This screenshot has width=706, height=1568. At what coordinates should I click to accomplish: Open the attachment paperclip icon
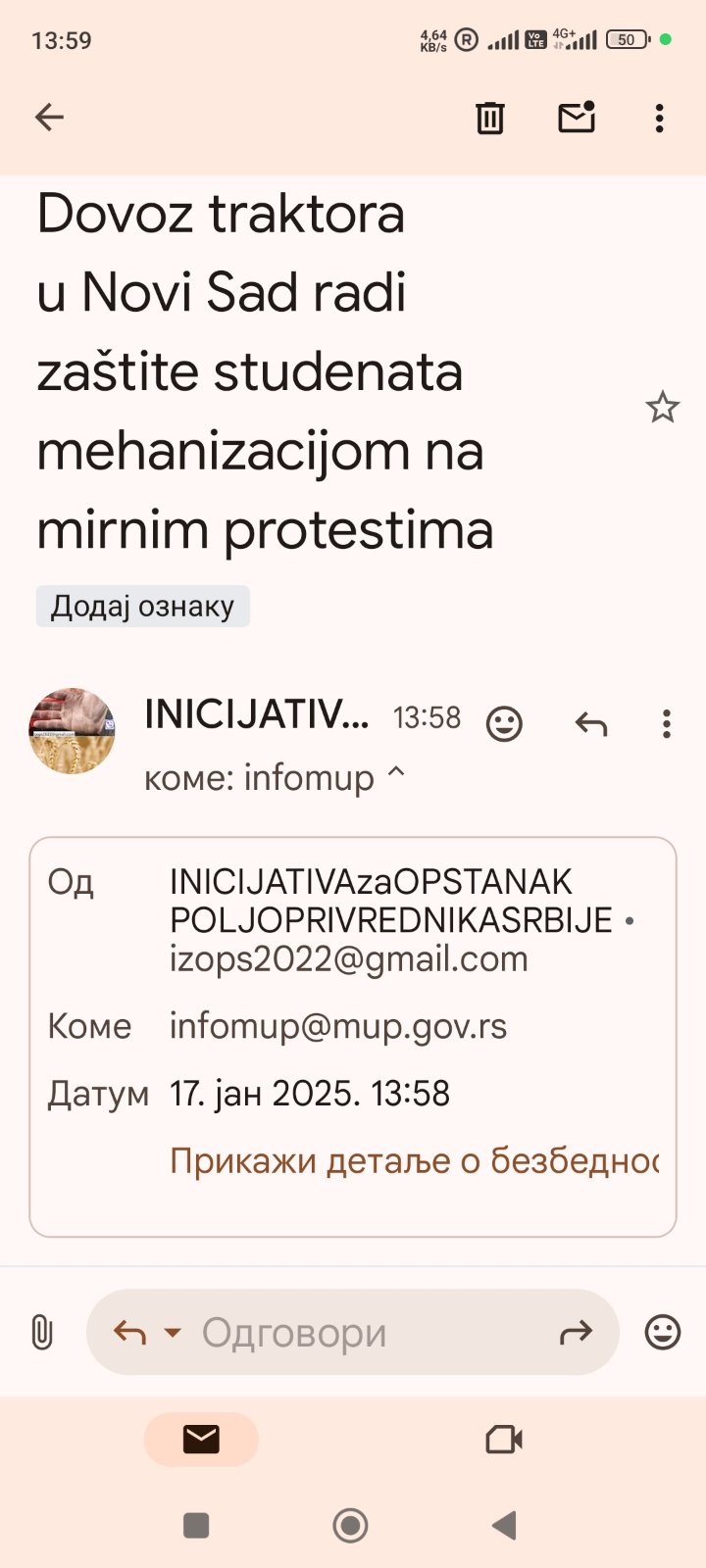click(41, 1331)
